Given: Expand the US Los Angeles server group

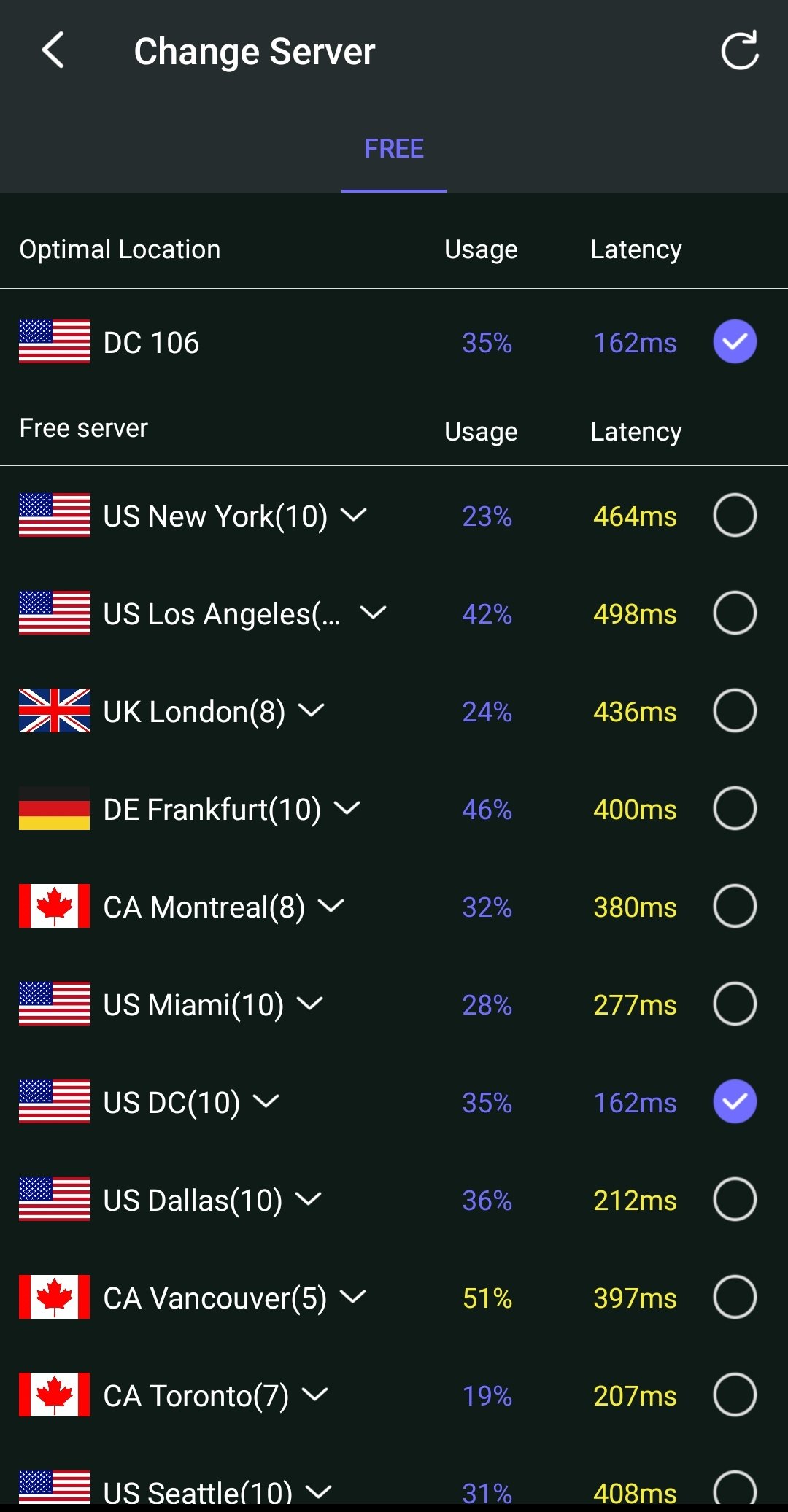Looking at the screenshot, I should tap(373, 613).
